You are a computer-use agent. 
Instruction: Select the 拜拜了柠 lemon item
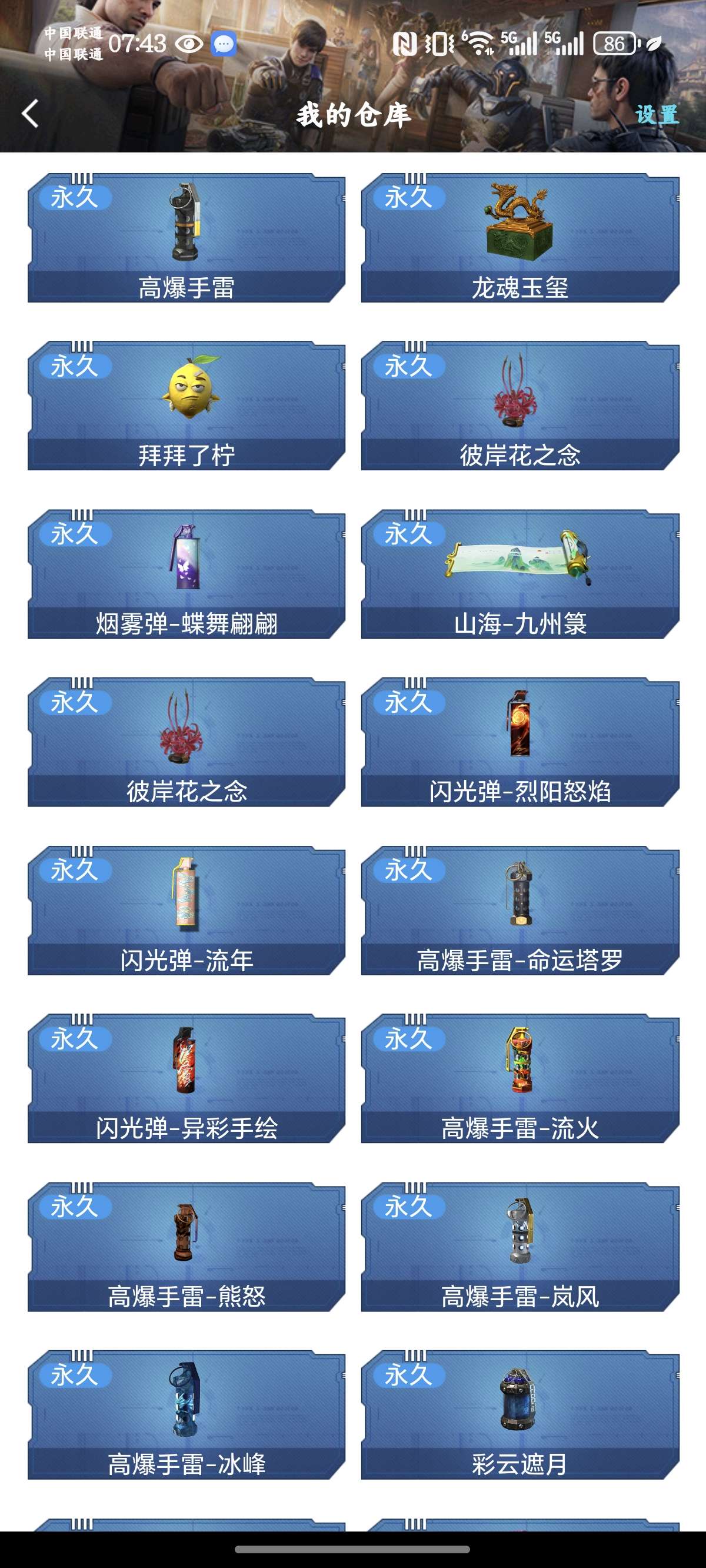click(x=187, y=406)
